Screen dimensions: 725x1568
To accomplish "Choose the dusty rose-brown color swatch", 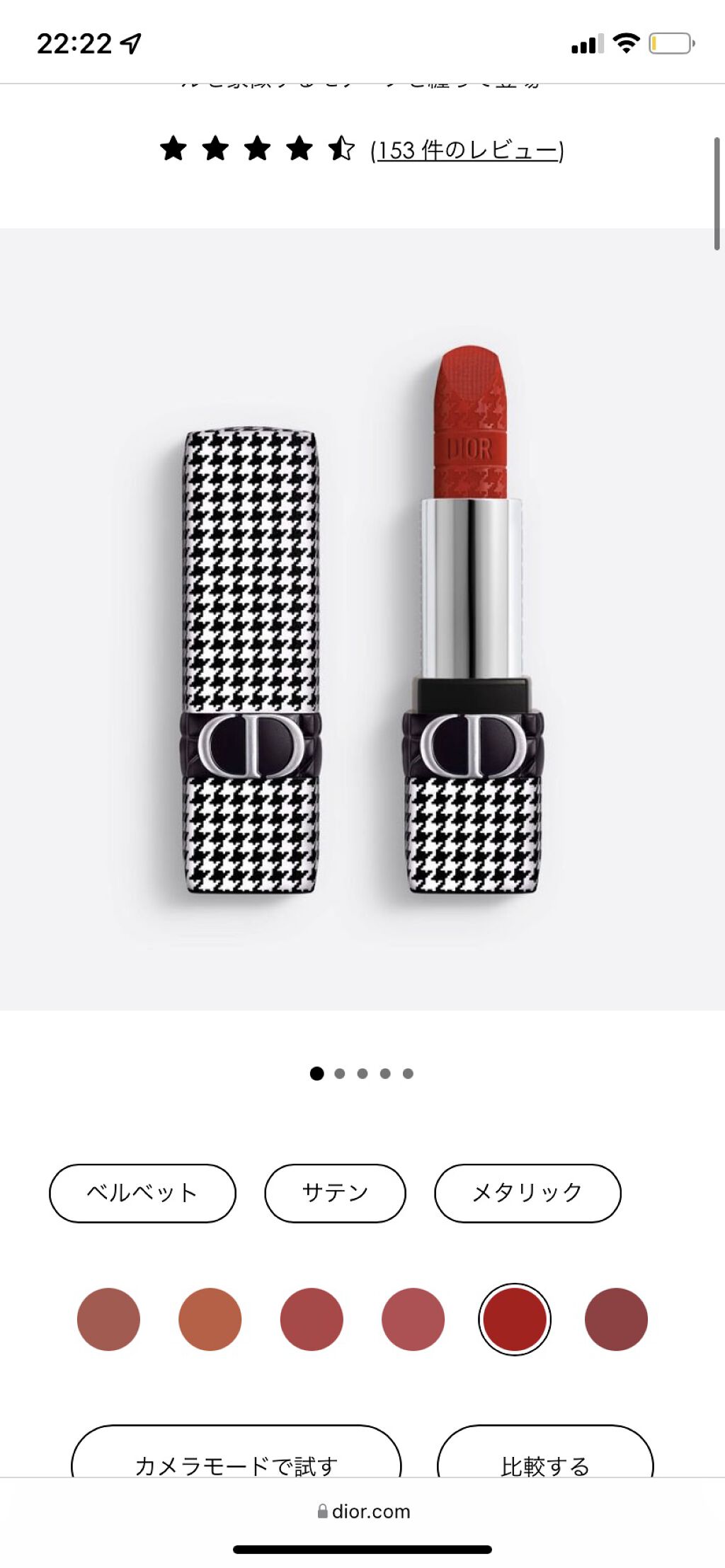I will click(x=108, y=1319).
